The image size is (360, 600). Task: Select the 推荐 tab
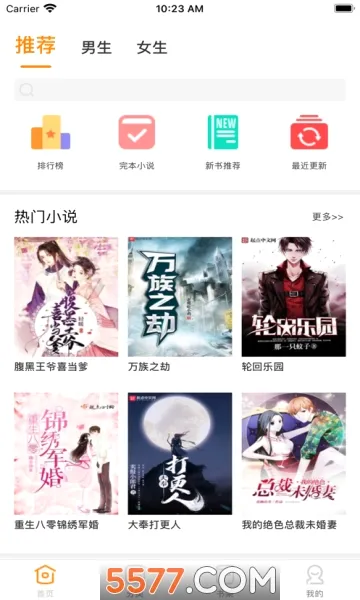point(36,46)
